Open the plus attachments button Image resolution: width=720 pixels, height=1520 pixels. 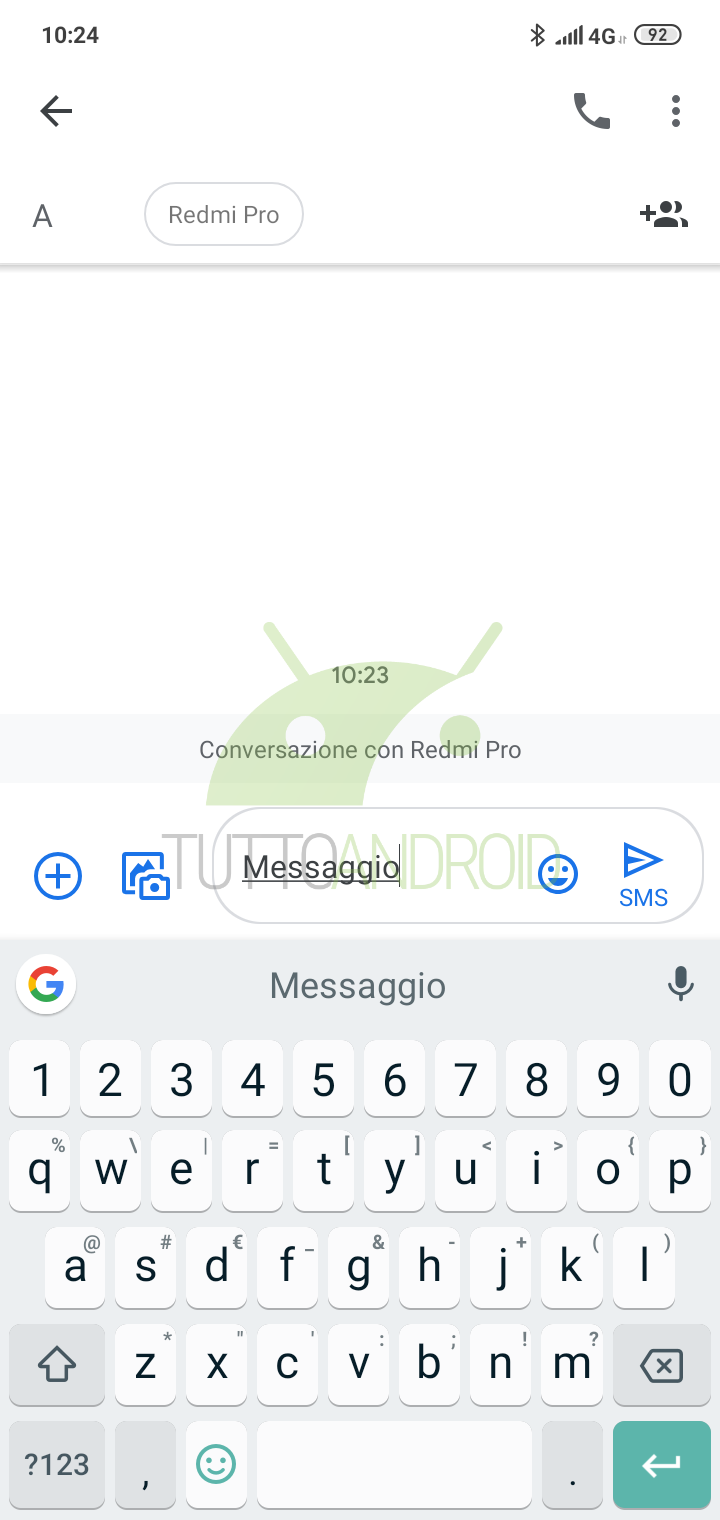[x=58, y=876]
